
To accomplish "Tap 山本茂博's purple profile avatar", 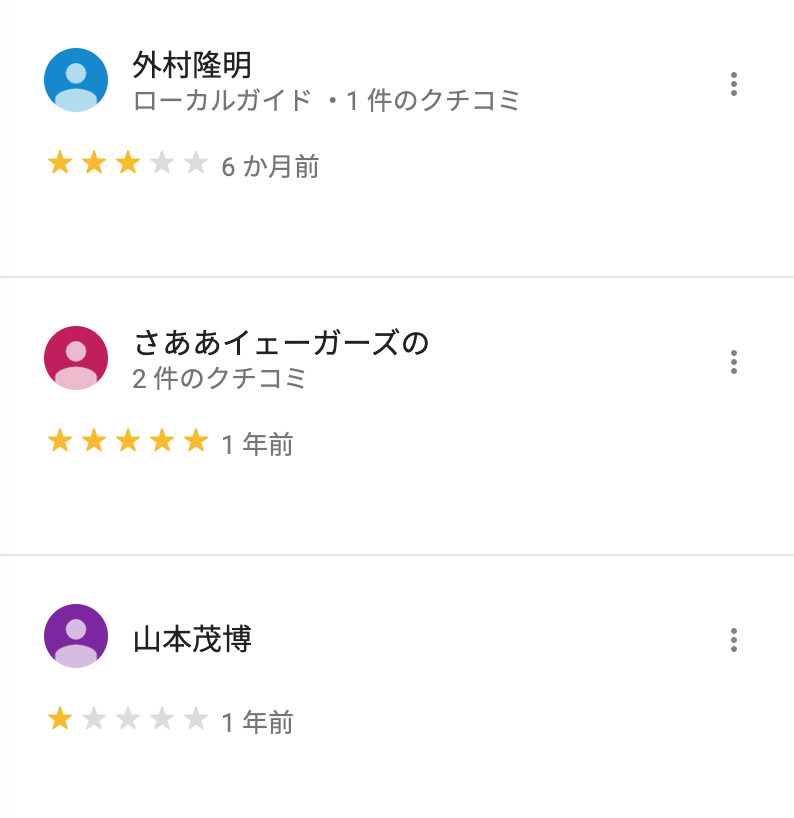I will (76, 636).
